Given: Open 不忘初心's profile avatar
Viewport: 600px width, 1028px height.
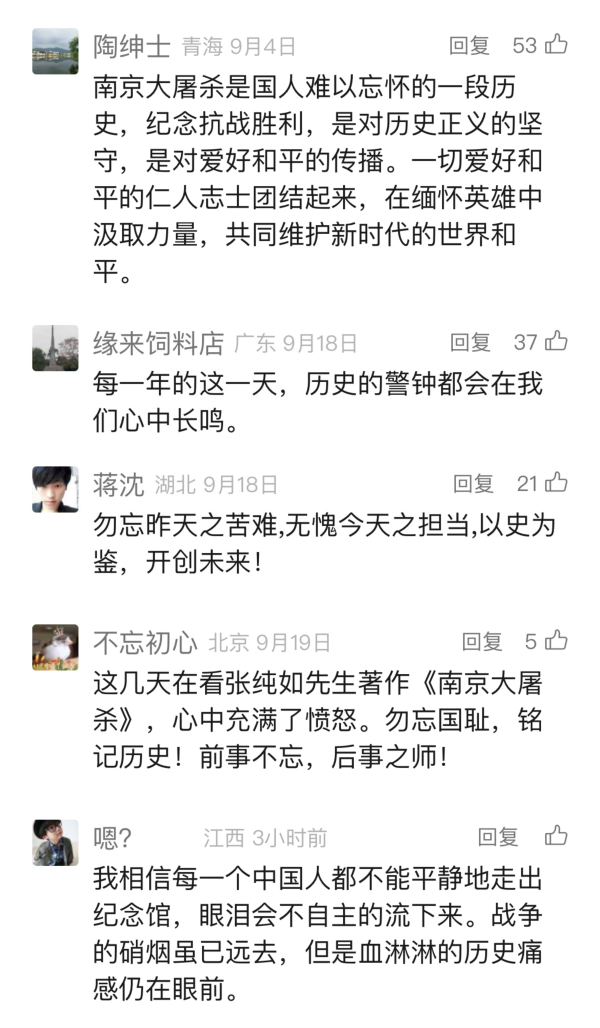Looking at the screenshot, I should click(55, 647).
